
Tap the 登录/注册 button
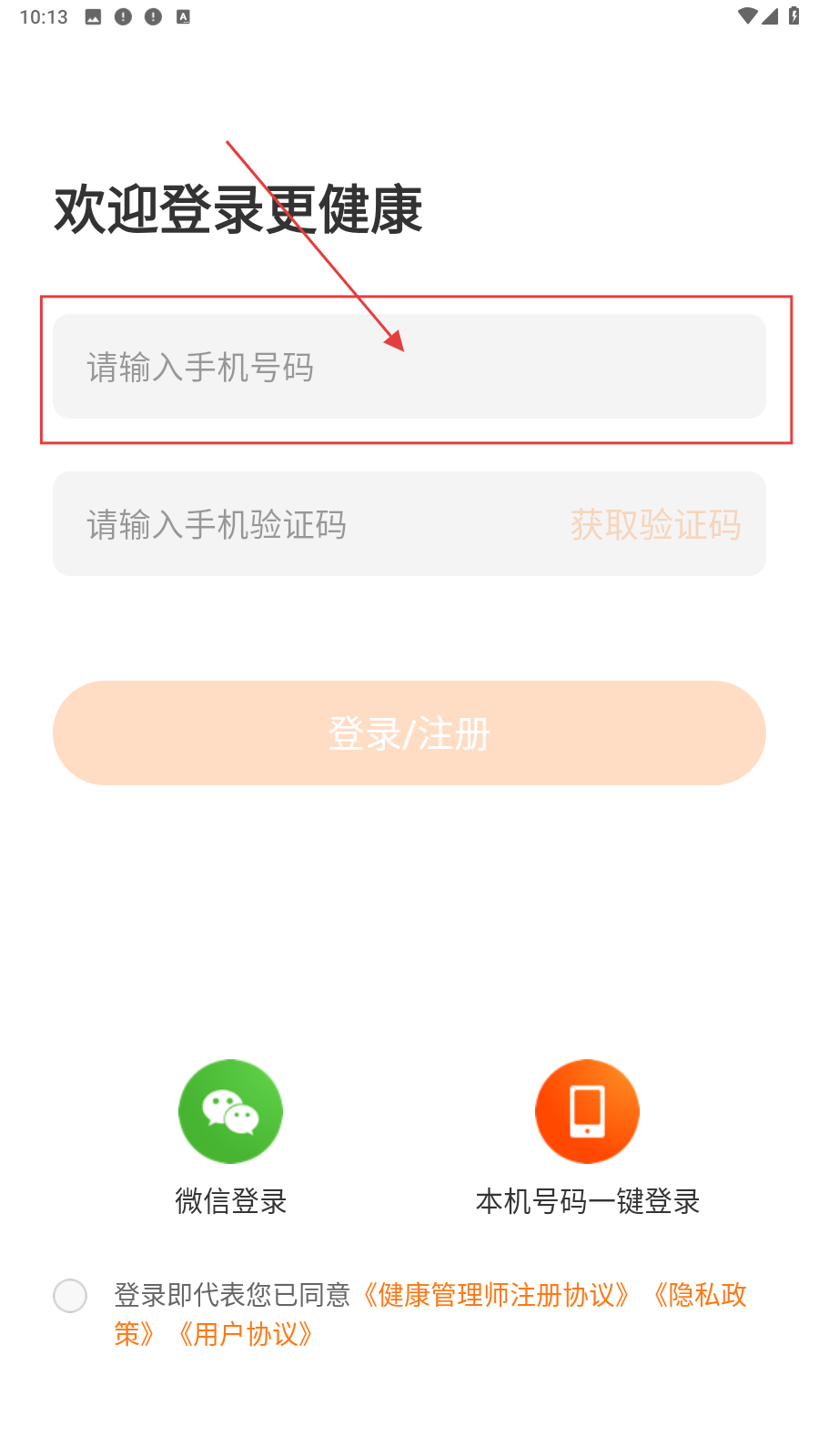[x=409, y=733]
